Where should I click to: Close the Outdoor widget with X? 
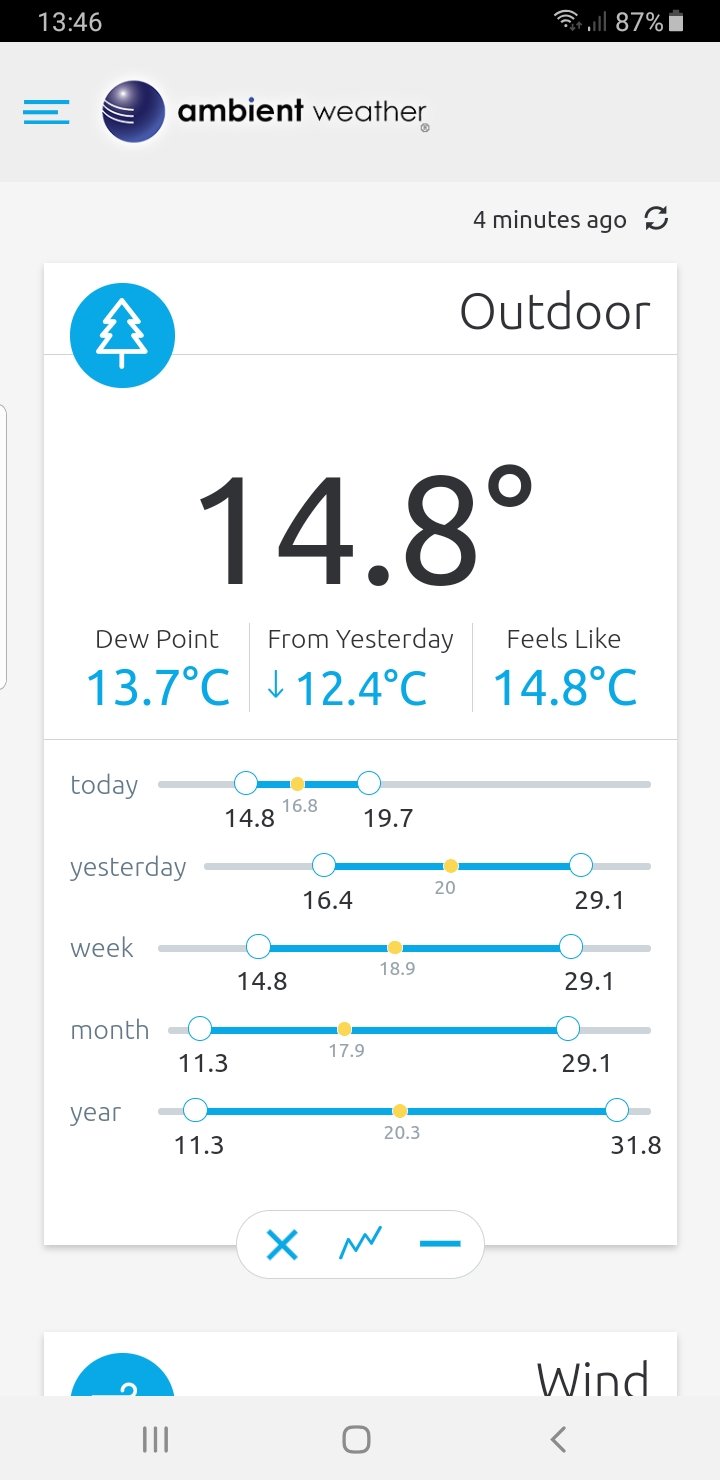tap(282, 1245)
